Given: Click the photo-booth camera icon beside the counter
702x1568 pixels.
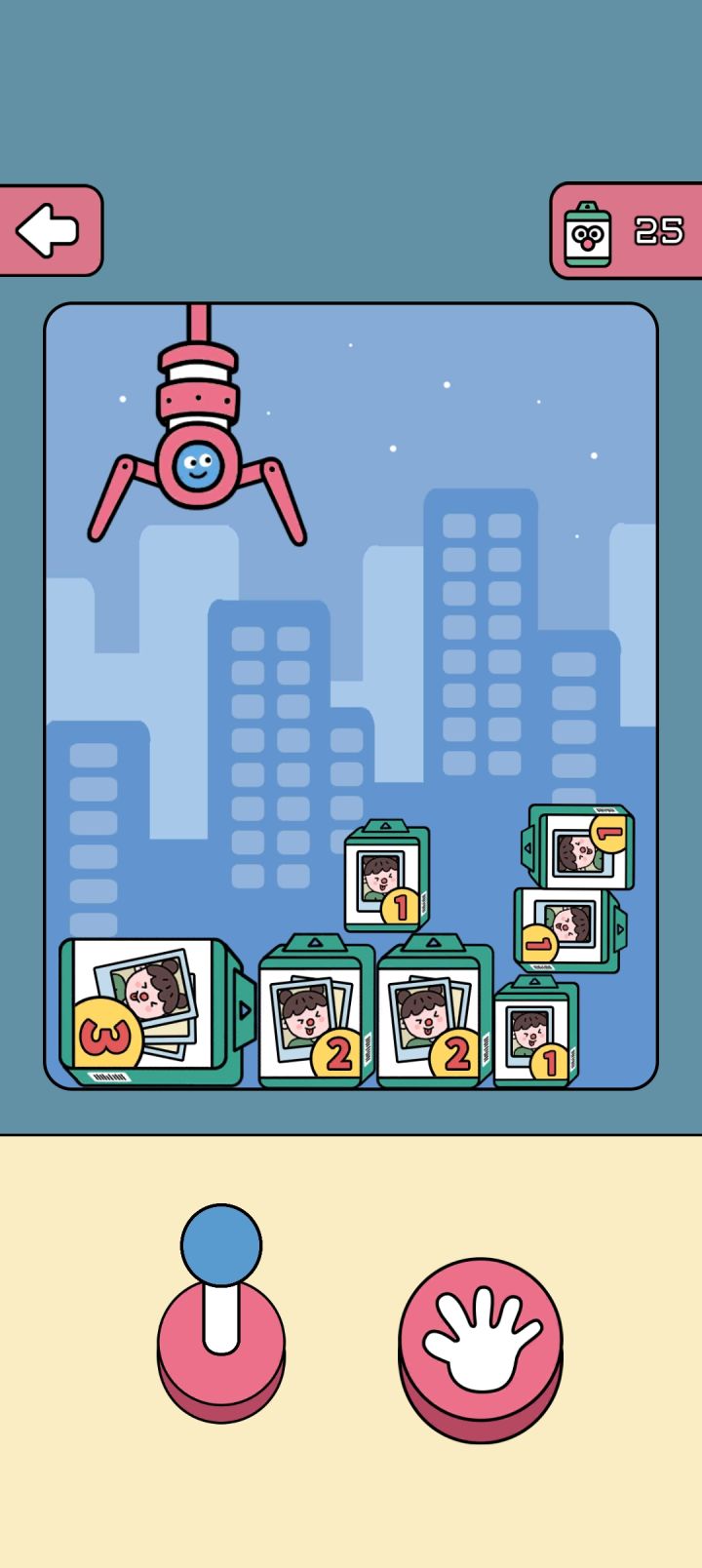Looking at the screenshot, I should coord(585,232).
